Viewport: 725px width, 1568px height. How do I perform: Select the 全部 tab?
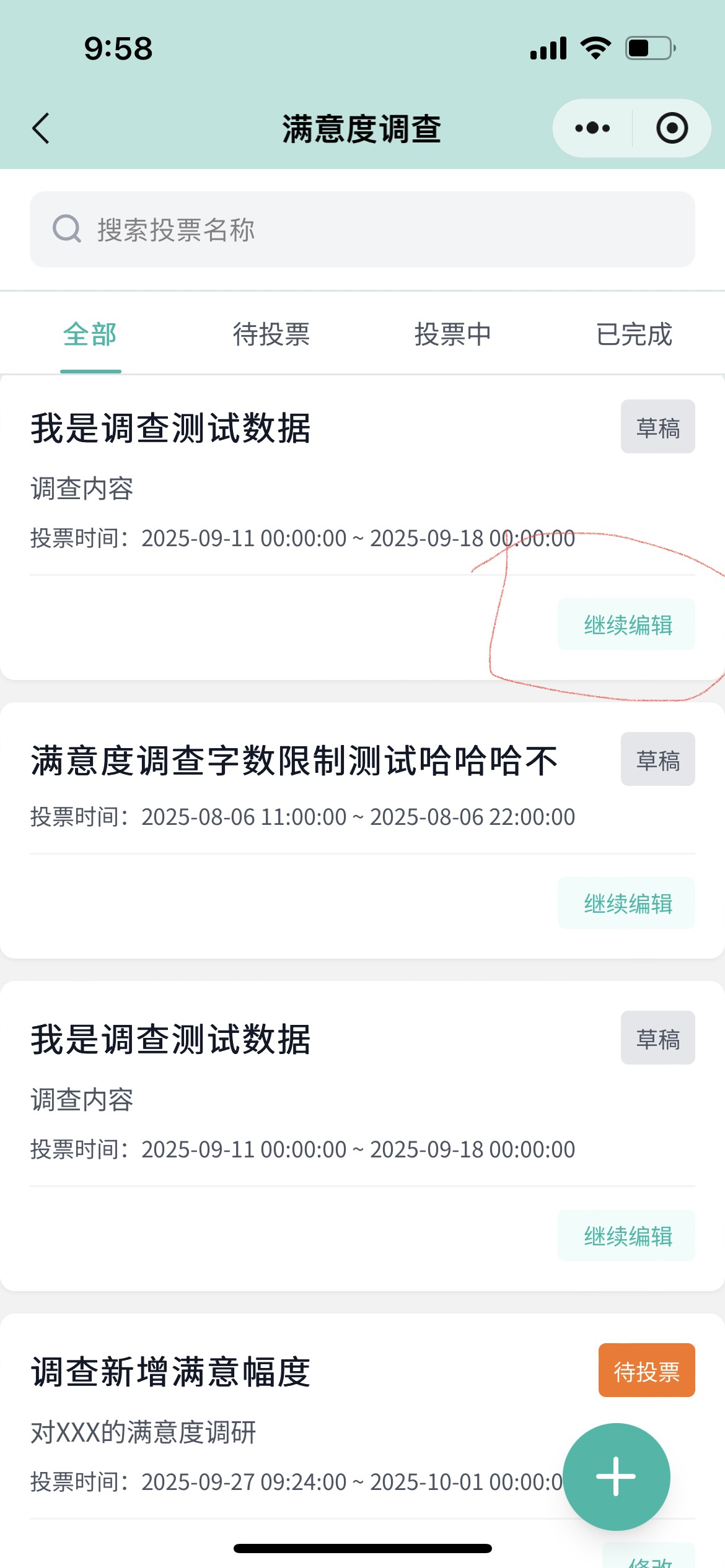[90, 334]
